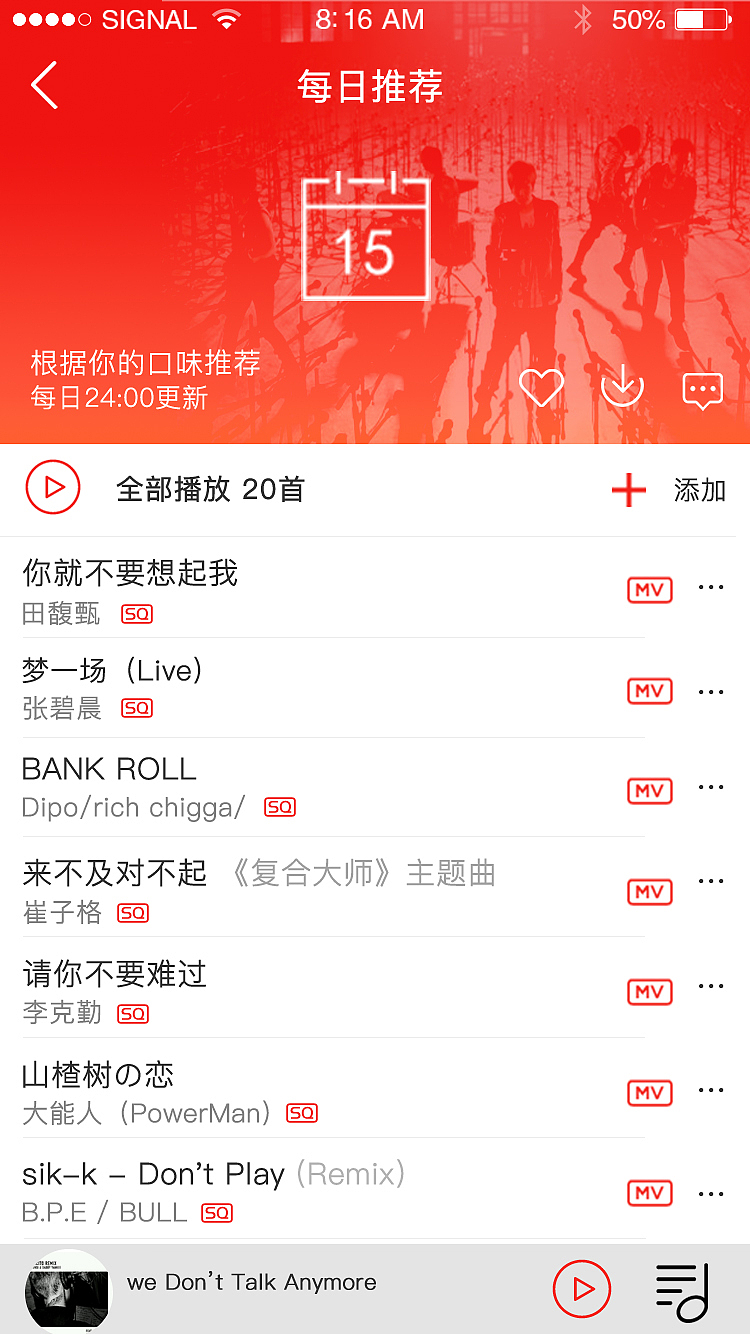The width and height of the screenshot is (750, 1334).
Task: Tap the SQ quality badge next to 田馥甄
Action: pyautogui.click(x=135, y=614)
